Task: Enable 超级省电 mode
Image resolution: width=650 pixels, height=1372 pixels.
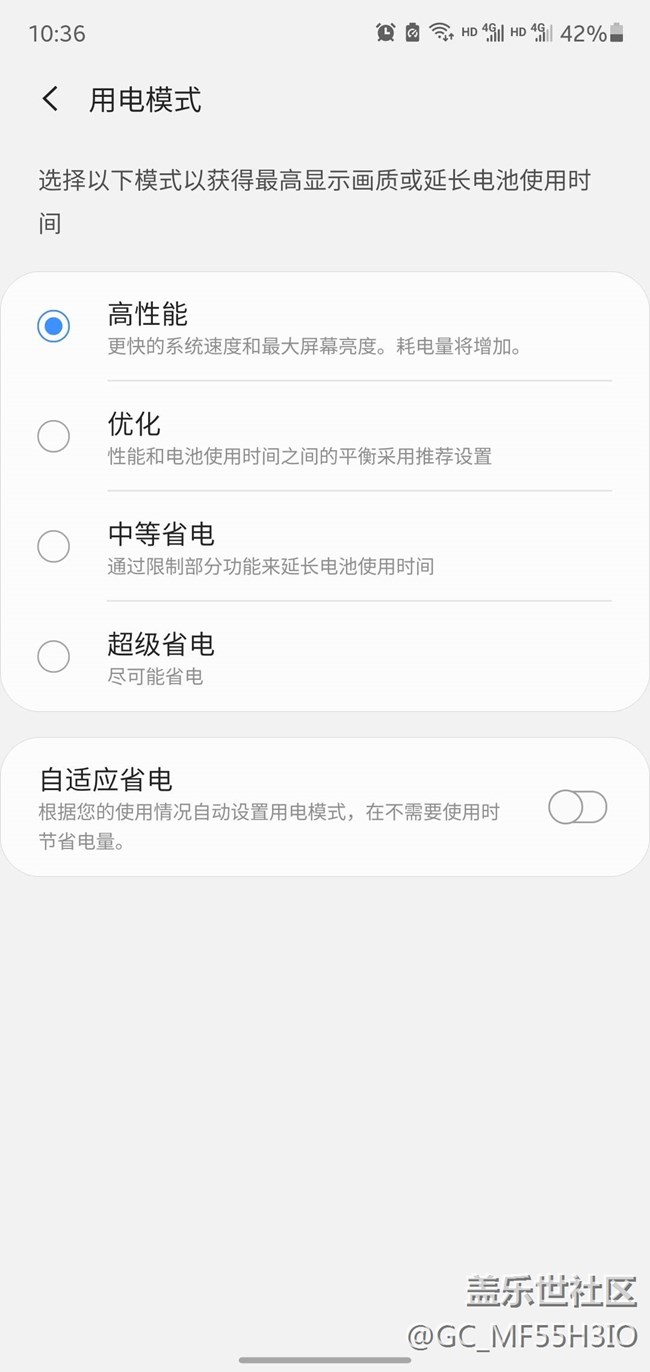Action: click(53, 656)
